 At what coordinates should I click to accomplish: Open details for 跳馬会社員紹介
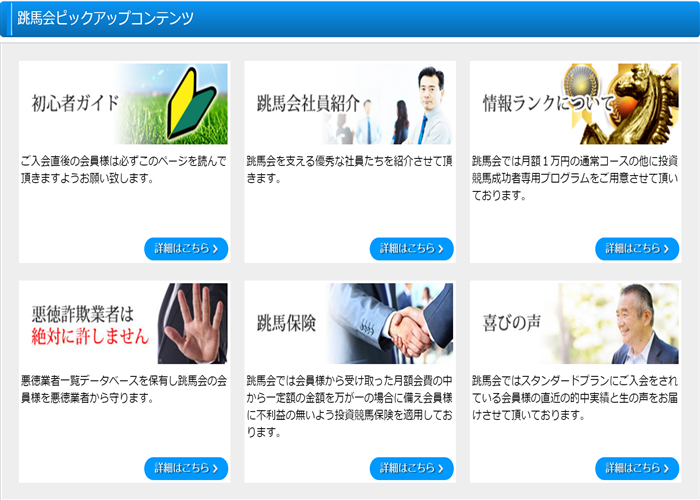pos(411,248)
